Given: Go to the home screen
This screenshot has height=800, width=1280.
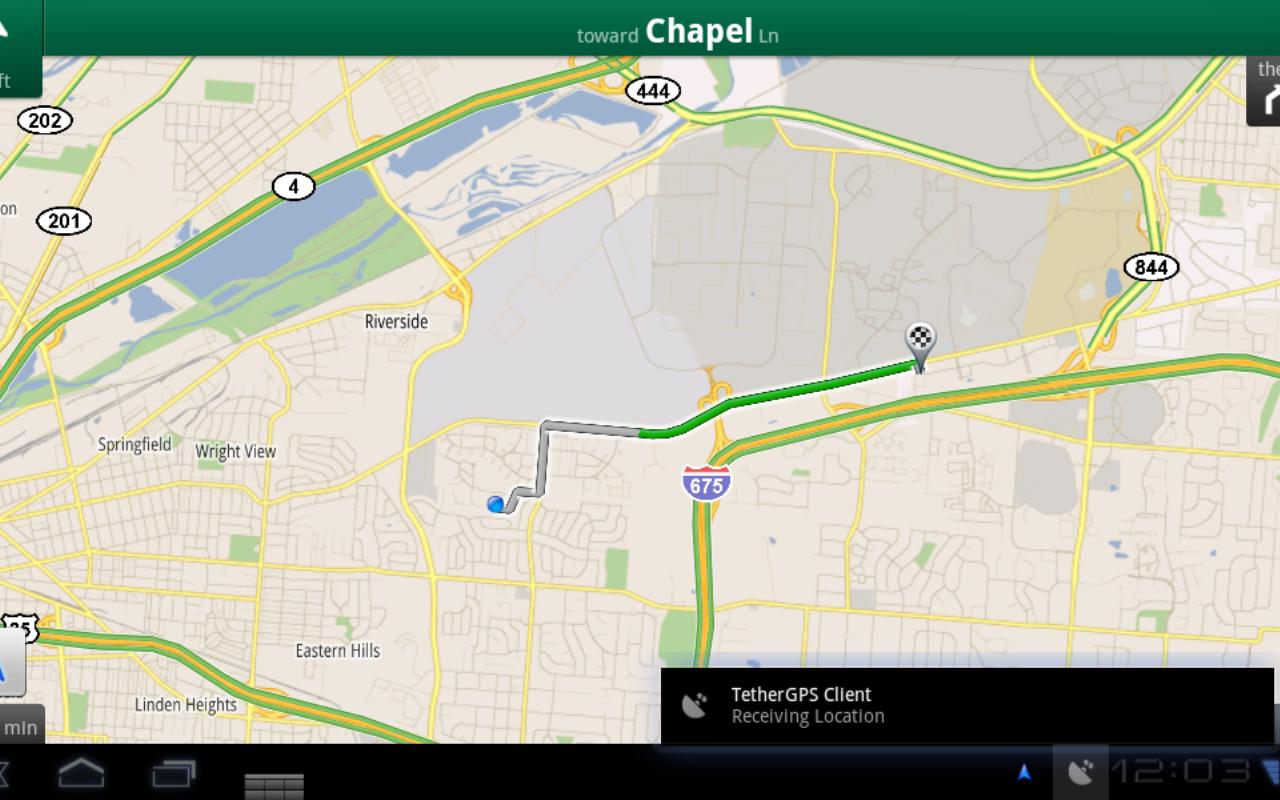Looking at the screenshot, I should pyautogui.click(x=81, y=772).
